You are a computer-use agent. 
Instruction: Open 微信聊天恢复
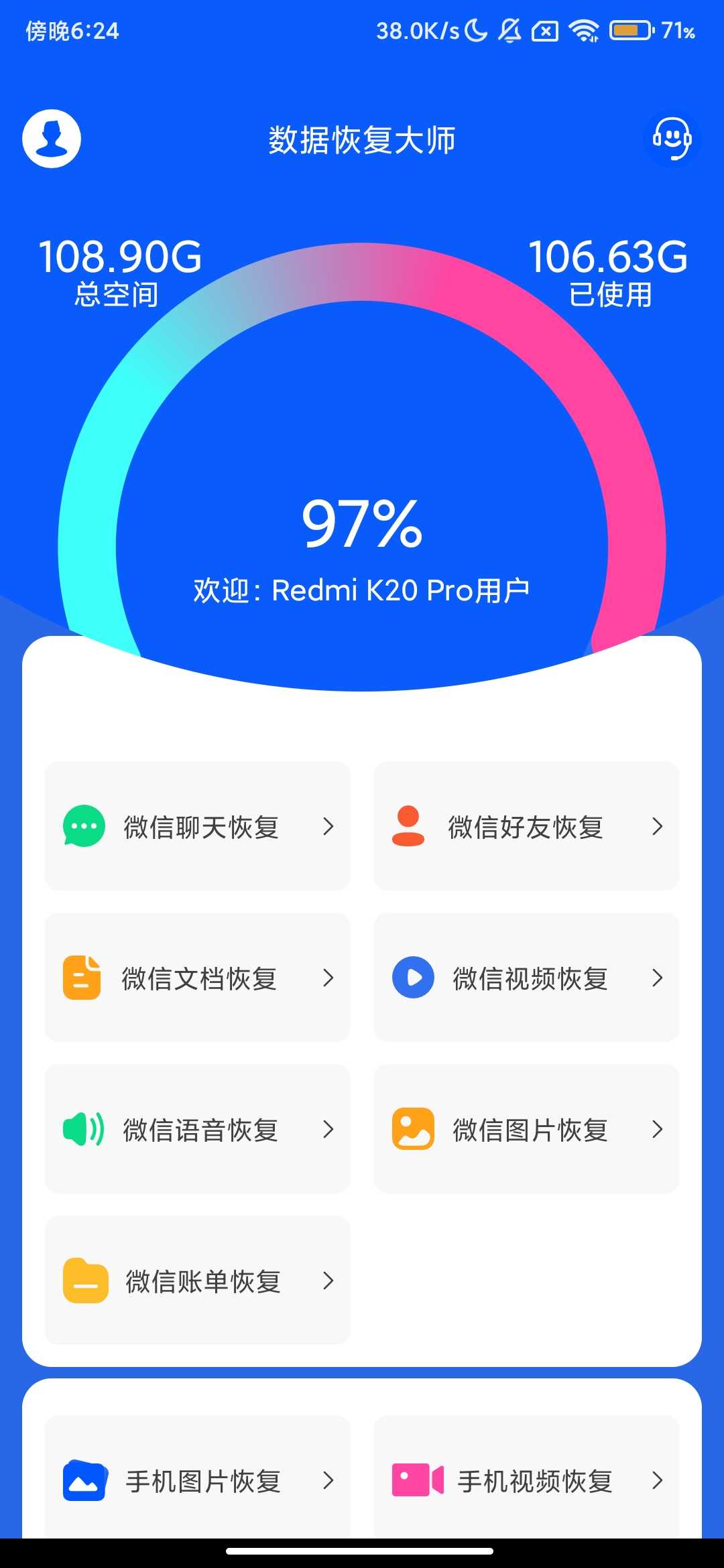(197, 826)
